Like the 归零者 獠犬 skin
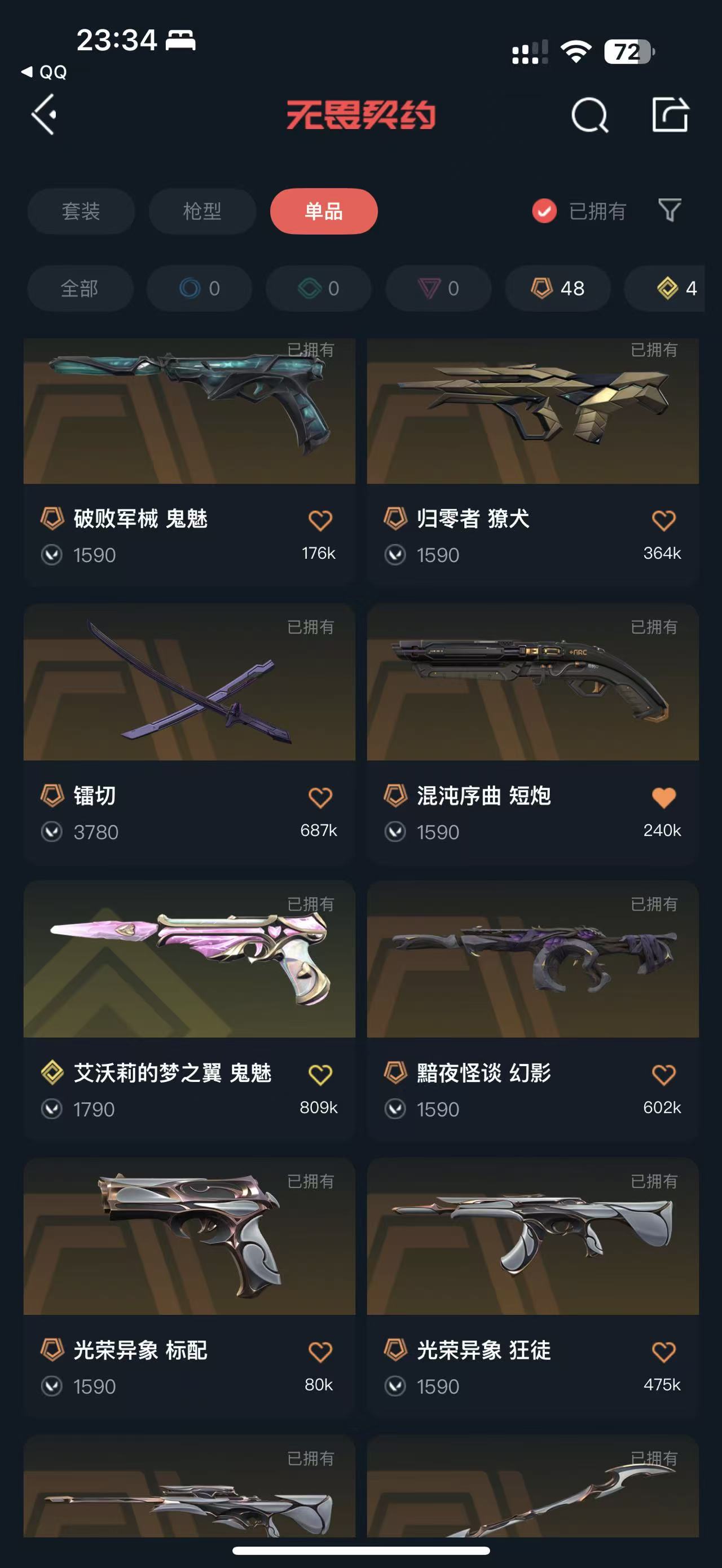Screen dimensions: 722x1568 pos(663,520)
